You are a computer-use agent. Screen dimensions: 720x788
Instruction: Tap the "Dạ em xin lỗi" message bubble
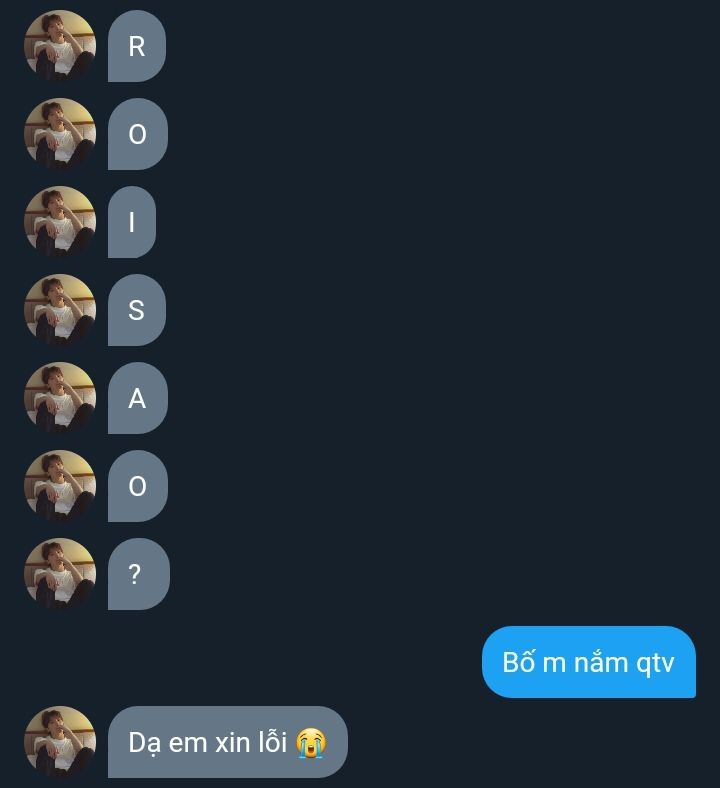click(x=227, y=742)
